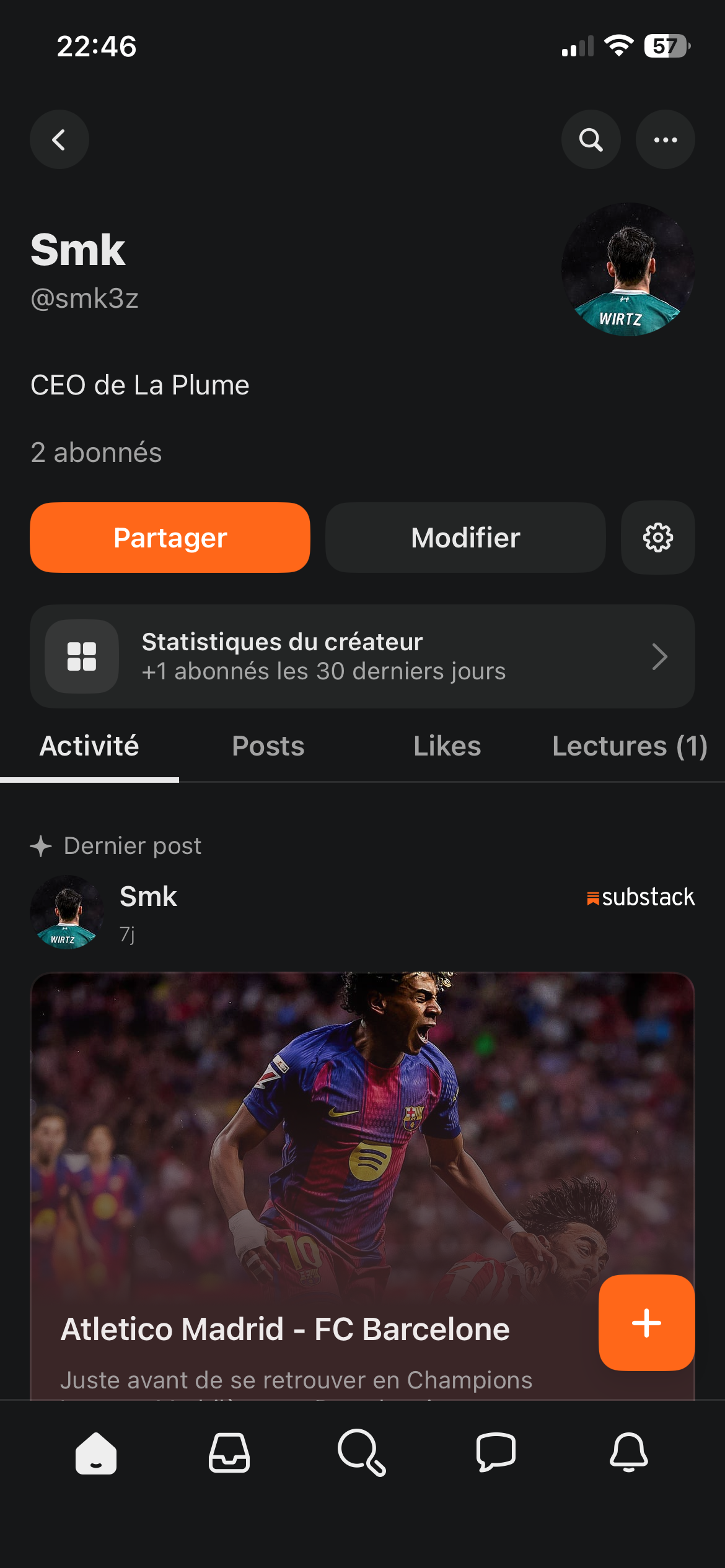The image size is (725, 1568).
Task: Switch to the Posts tab
Action: tap(268, 746)
